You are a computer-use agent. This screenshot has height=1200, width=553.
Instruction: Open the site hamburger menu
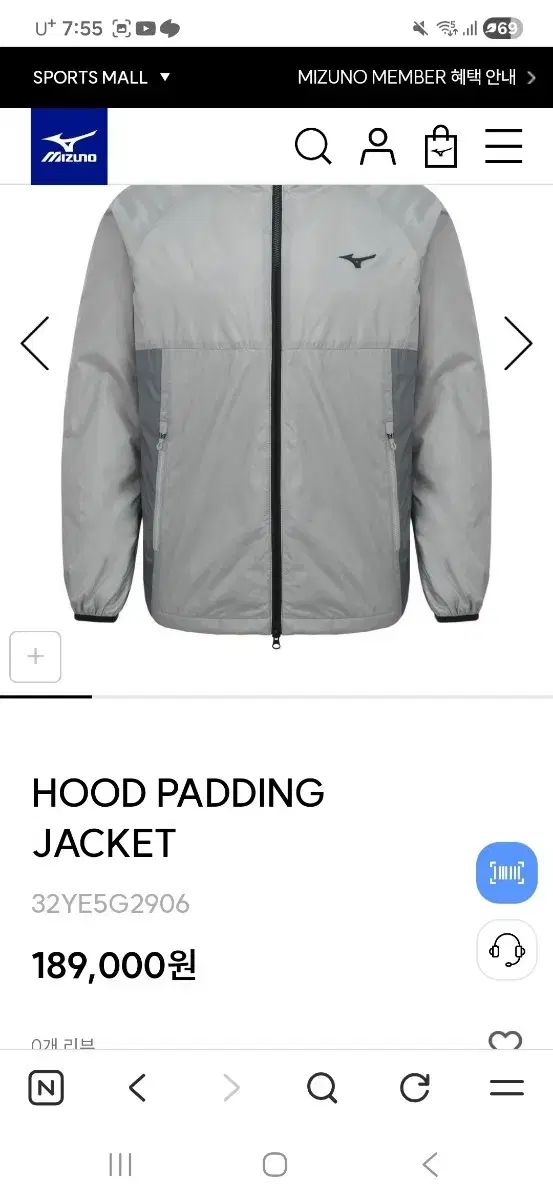(x=504, y=147)
